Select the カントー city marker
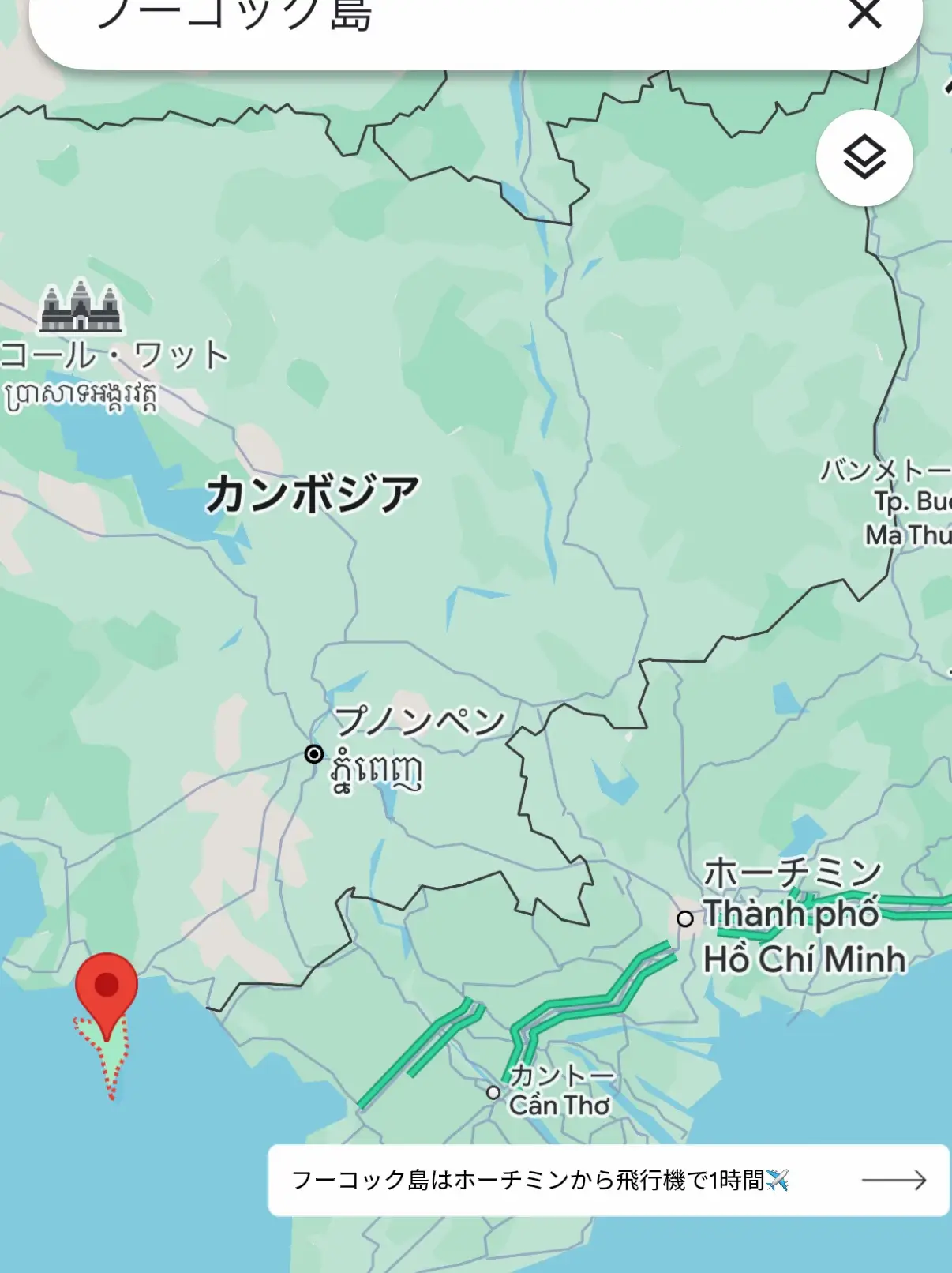This screenshot has width=952, height=1273. [x=493, y=1093]
